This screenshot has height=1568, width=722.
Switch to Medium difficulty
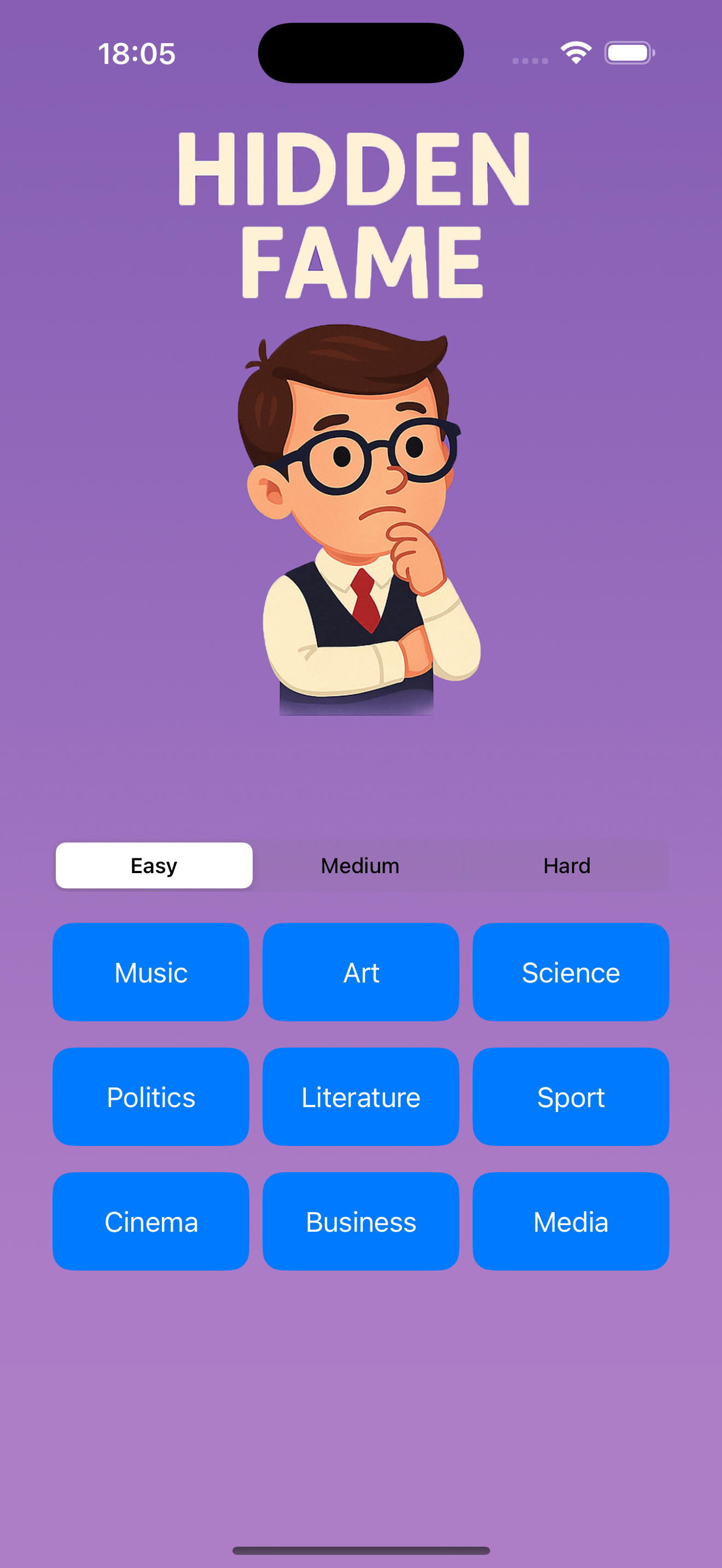(360, 865)
